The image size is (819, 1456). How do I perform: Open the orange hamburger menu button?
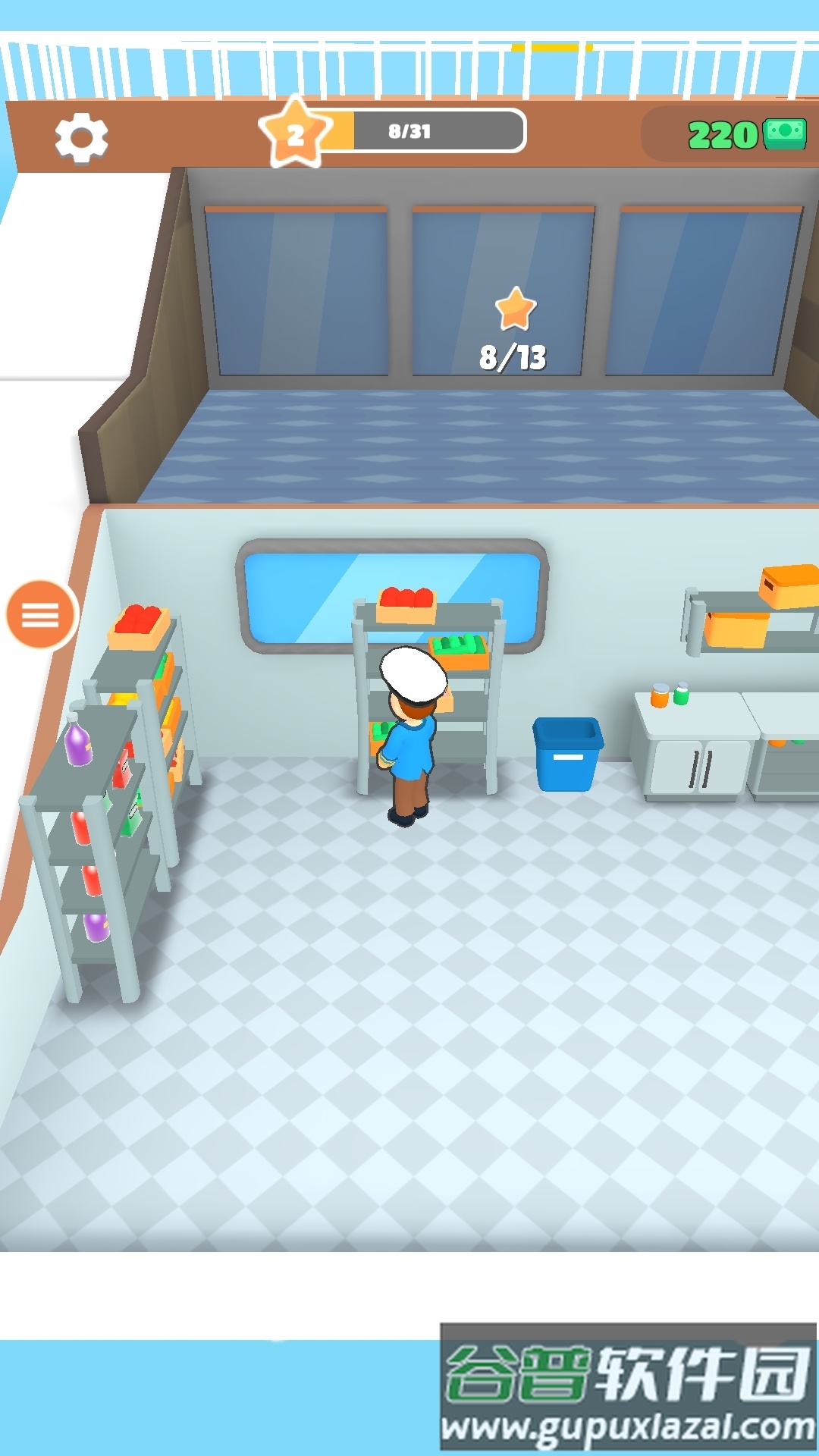coord(41,614)
